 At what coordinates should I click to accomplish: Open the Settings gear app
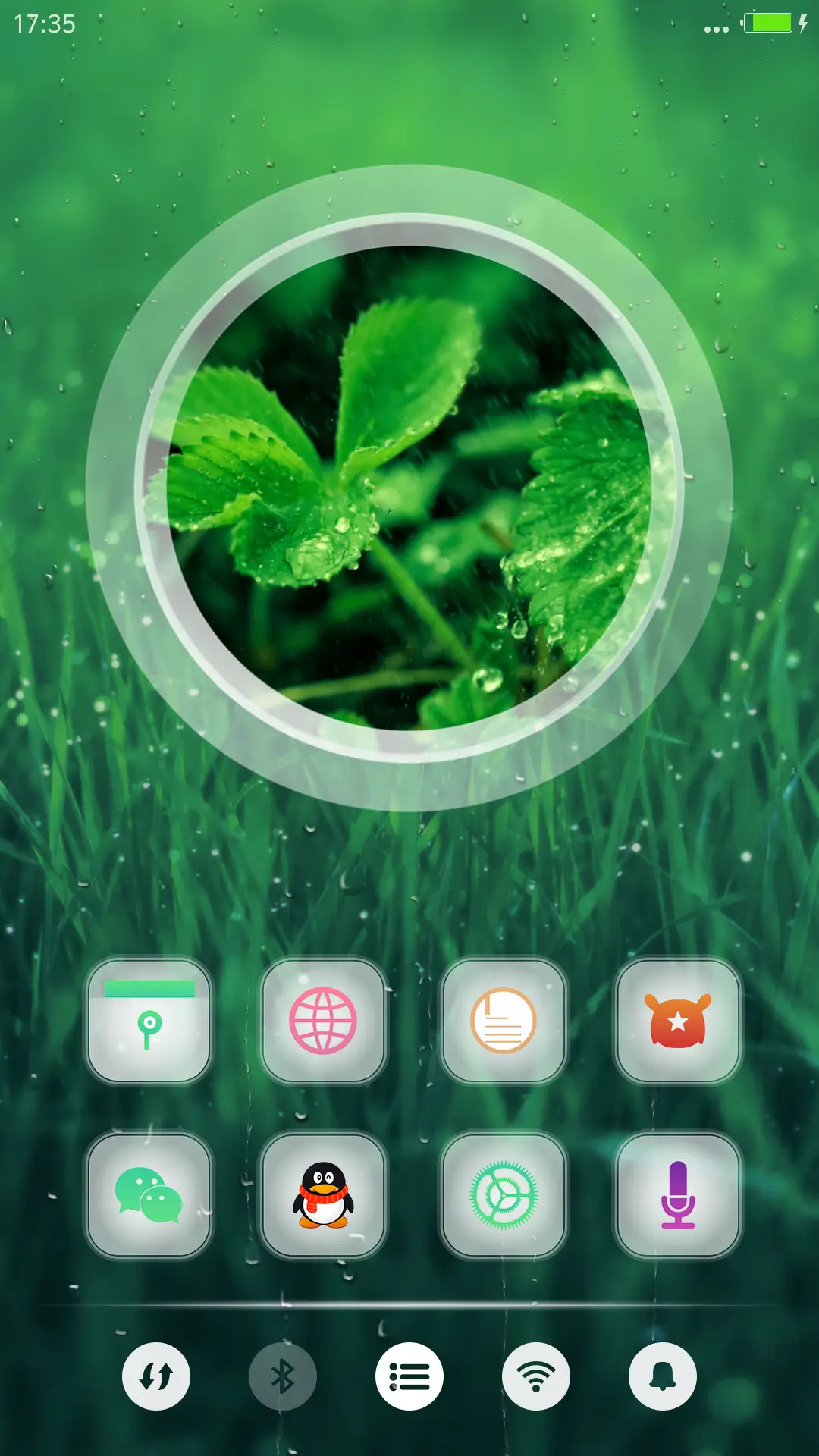(504, 1195)
